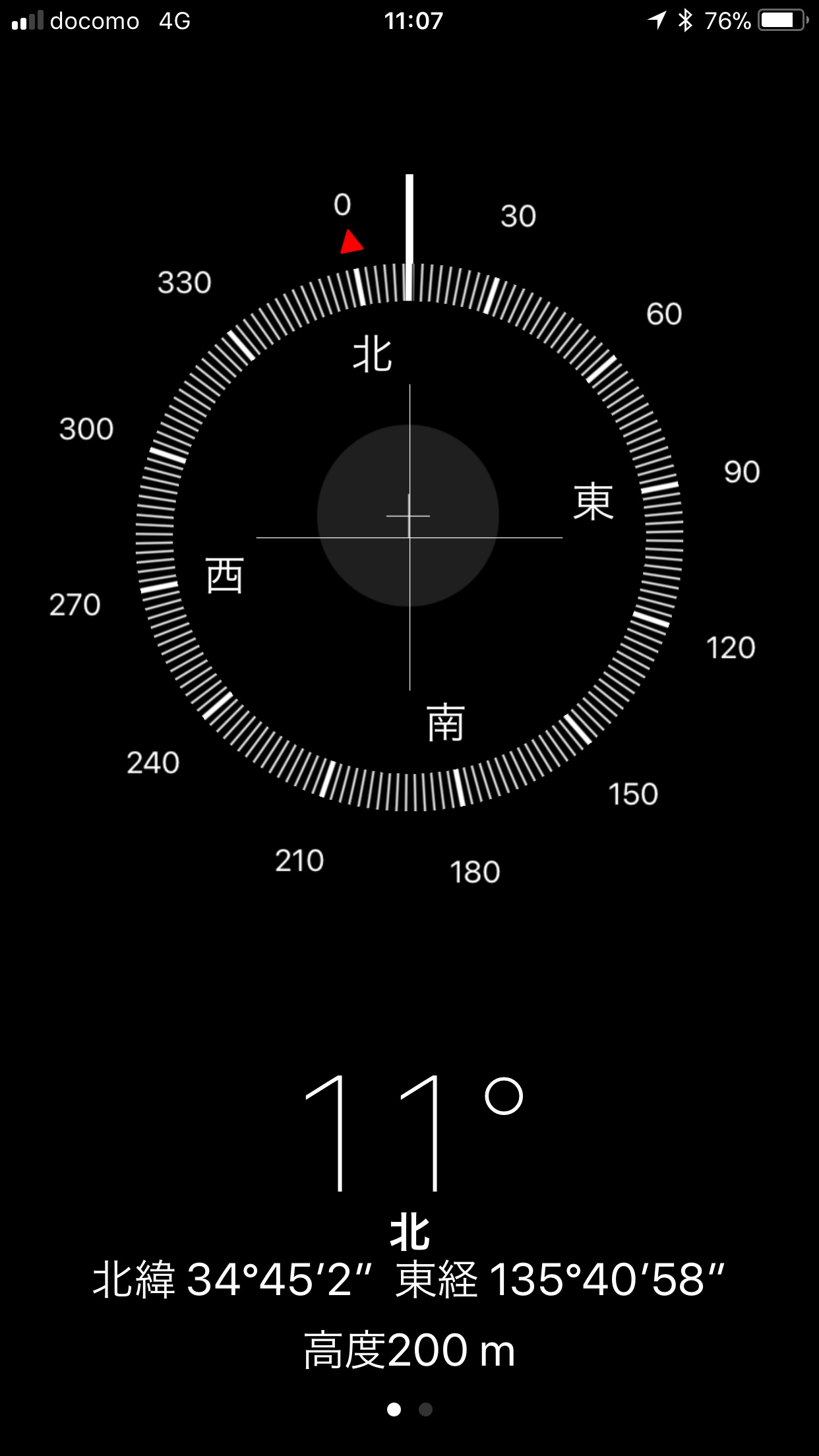
Task: Open the latitude and longitude coordinates in Maps
Action: pyautogui.click(x=409, y=1280)
